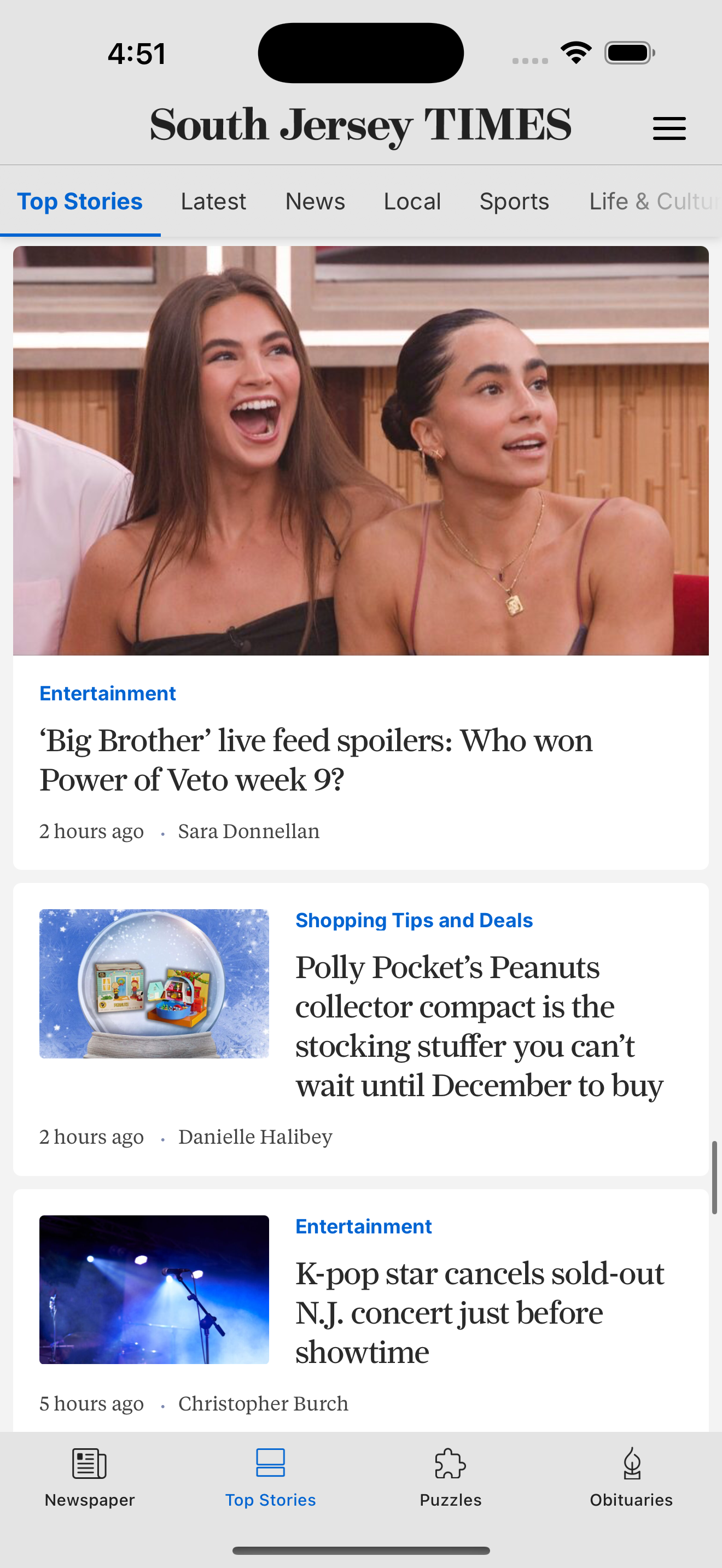Viewport: 722px width, 1568px height.
Task: Open the Shopping Tips and Deals link
Action: click(414, 920)
